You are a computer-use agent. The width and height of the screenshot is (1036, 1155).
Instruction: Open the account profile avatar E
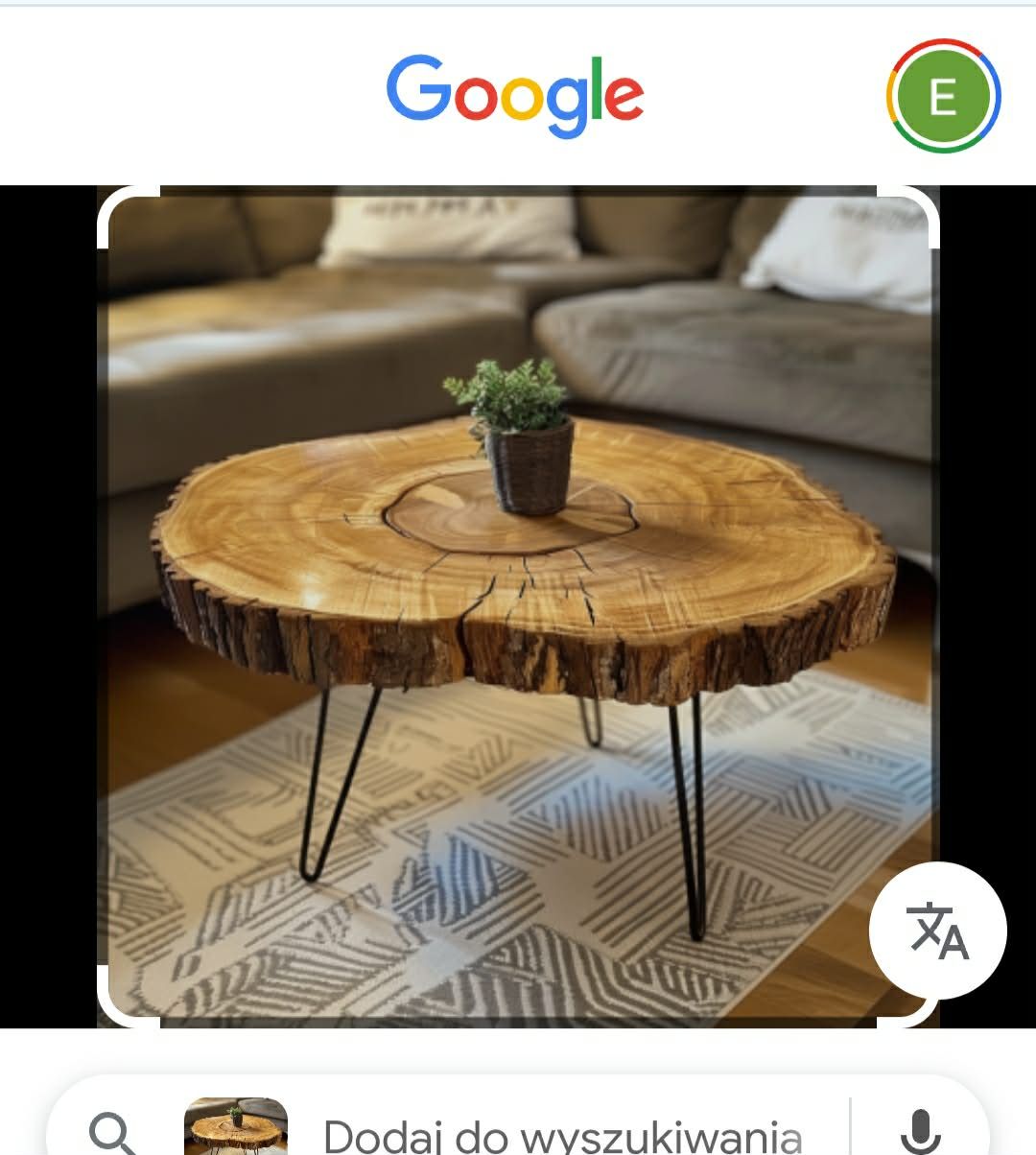tap(943, 96)
